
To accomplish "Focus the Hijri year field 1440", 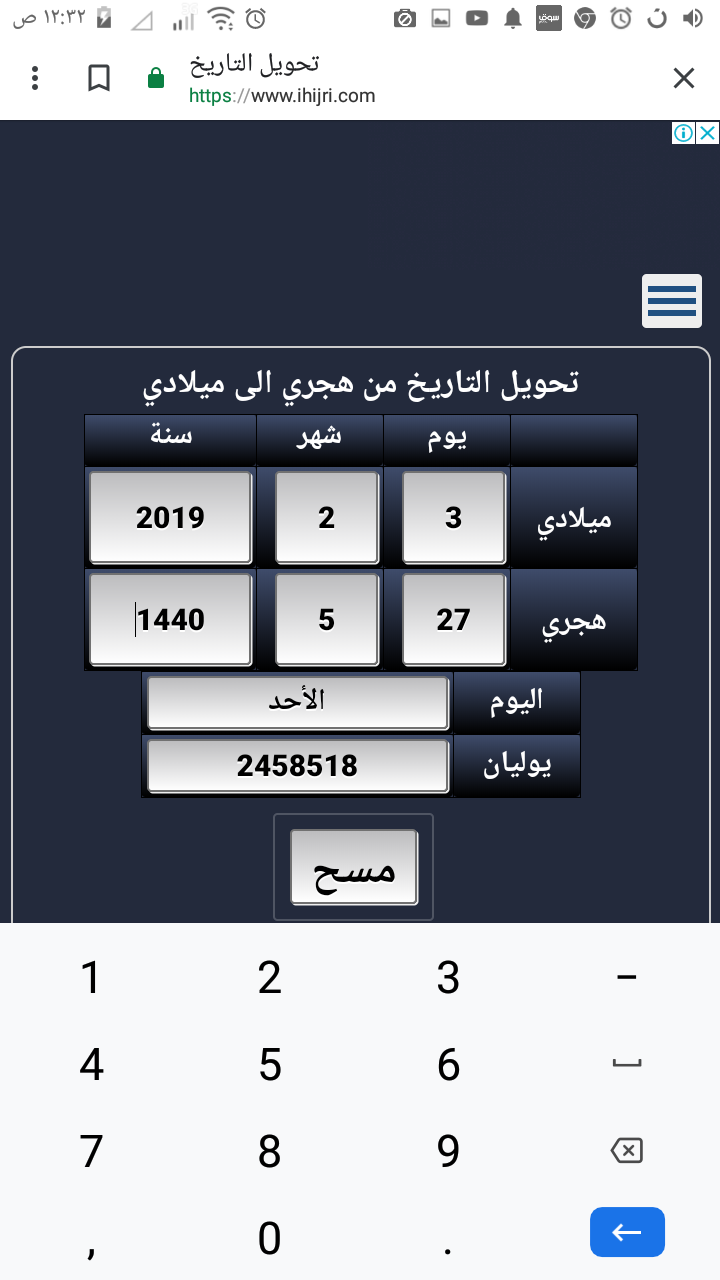I will 170,620.
